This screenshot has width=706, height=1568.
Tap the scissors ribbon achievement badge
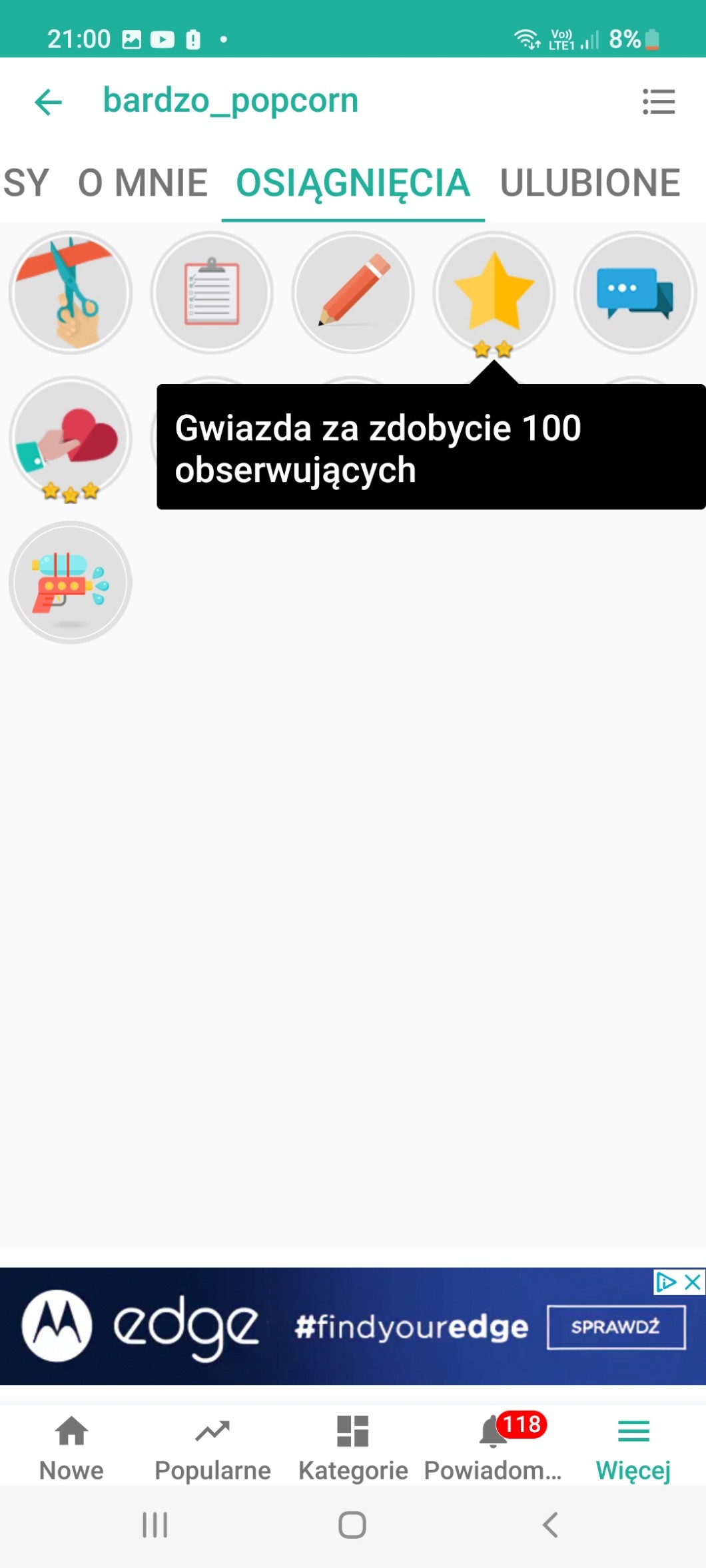coord(71,293)
